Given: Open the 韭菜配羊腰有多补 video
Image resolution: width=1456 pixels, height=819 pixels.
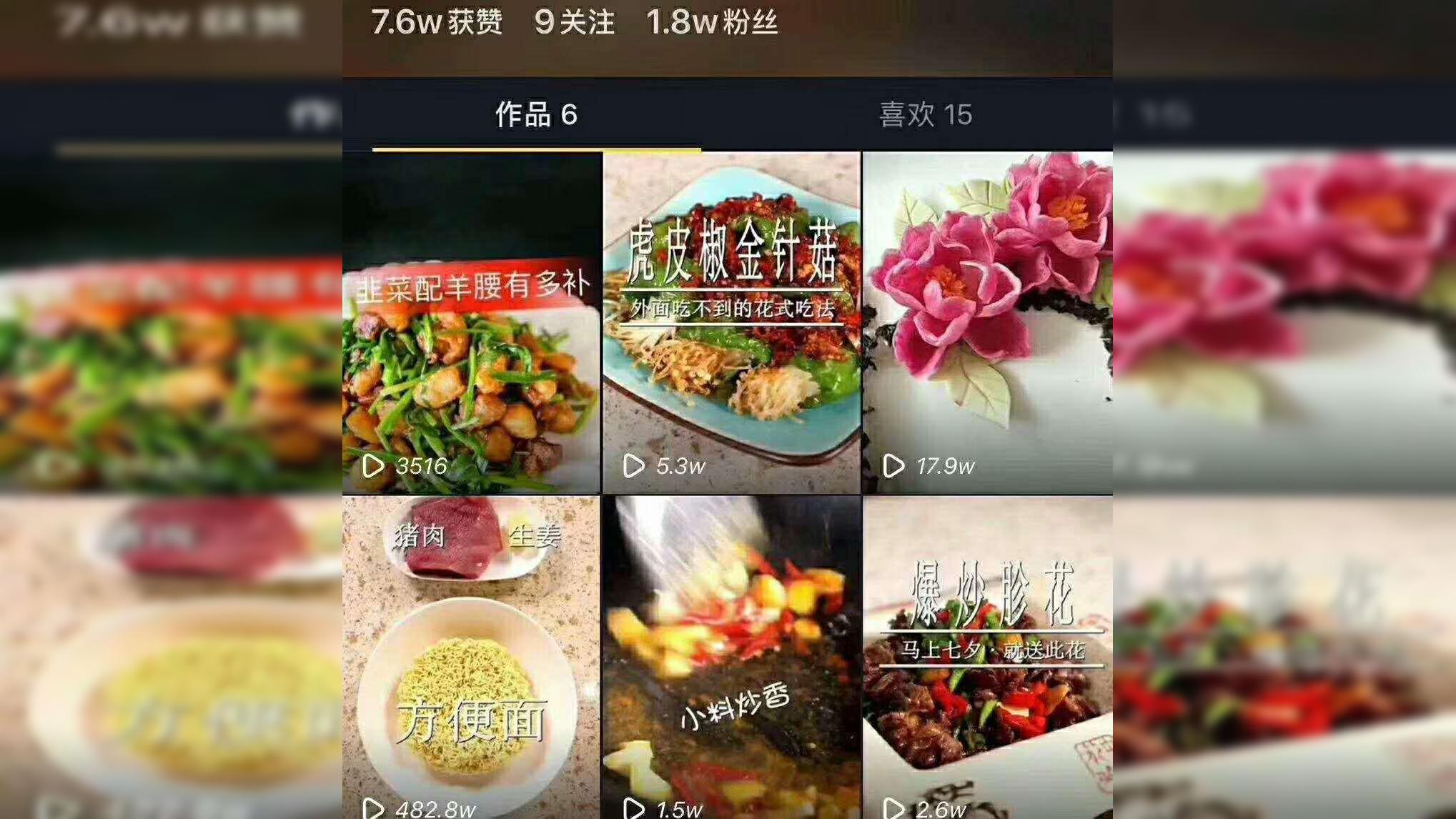Looking at the screenshot, I should [471, 323].
